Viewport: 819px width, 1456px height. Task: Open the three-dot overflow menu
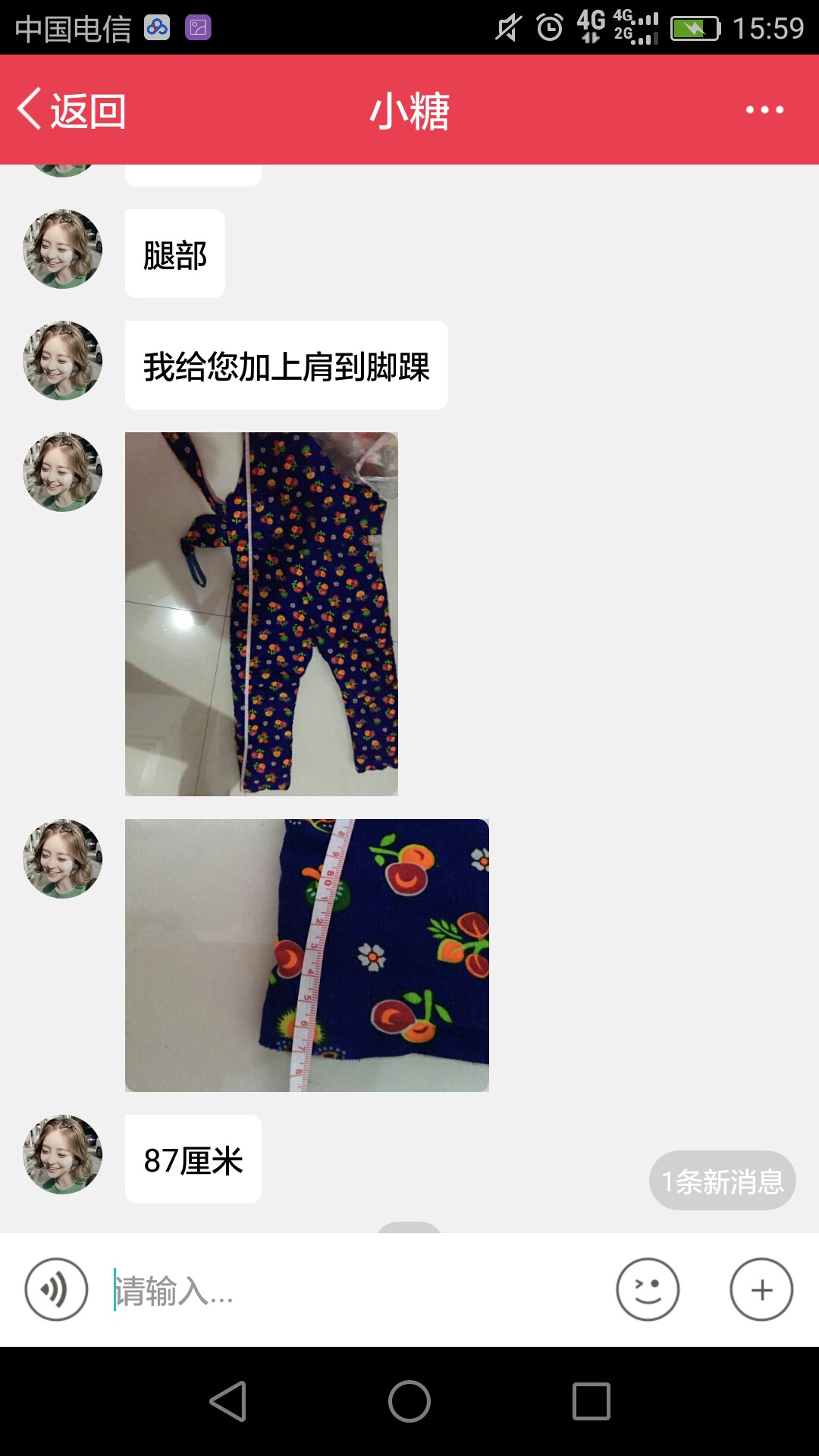764,110
